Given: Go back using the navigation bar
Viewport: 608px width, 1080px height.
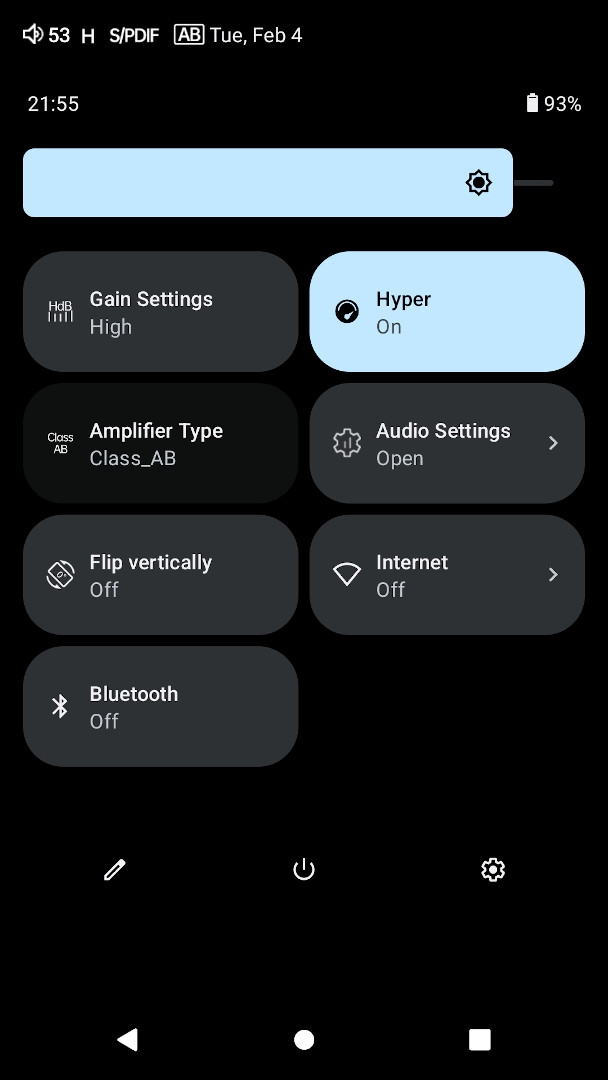Looking at the screenshot, I should (x=128, y=1040).
